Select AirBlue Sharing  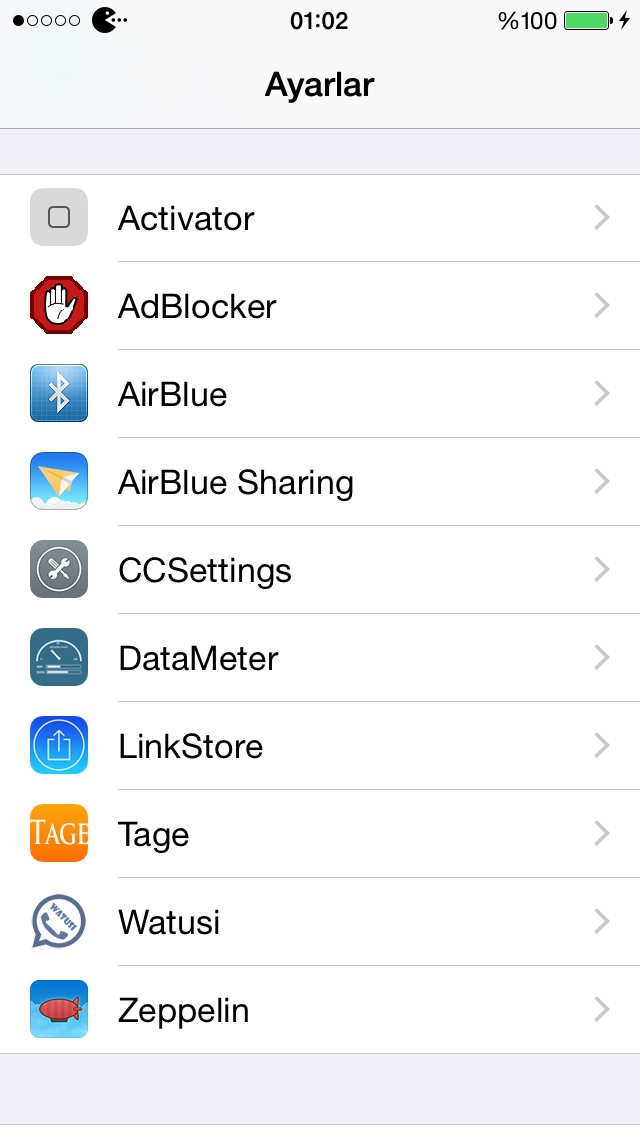320,482
